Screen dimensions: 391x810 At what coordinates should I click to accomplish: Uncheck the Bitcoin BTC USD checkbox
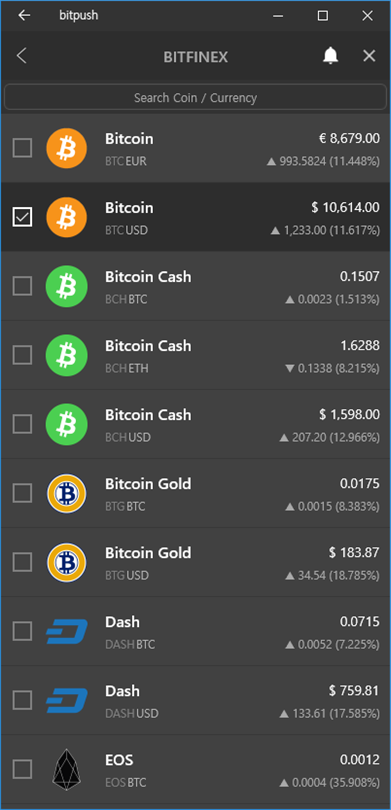point(22,217)
